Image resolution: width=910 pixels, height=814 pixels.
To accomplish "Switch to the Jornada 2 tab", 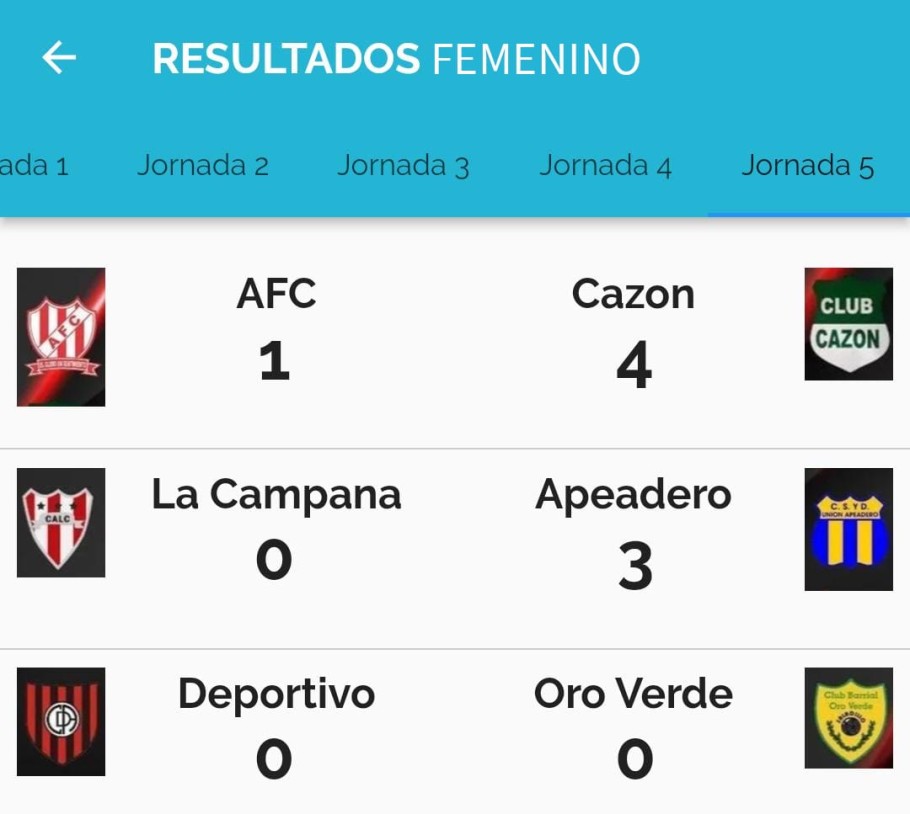I will point(203,165).
